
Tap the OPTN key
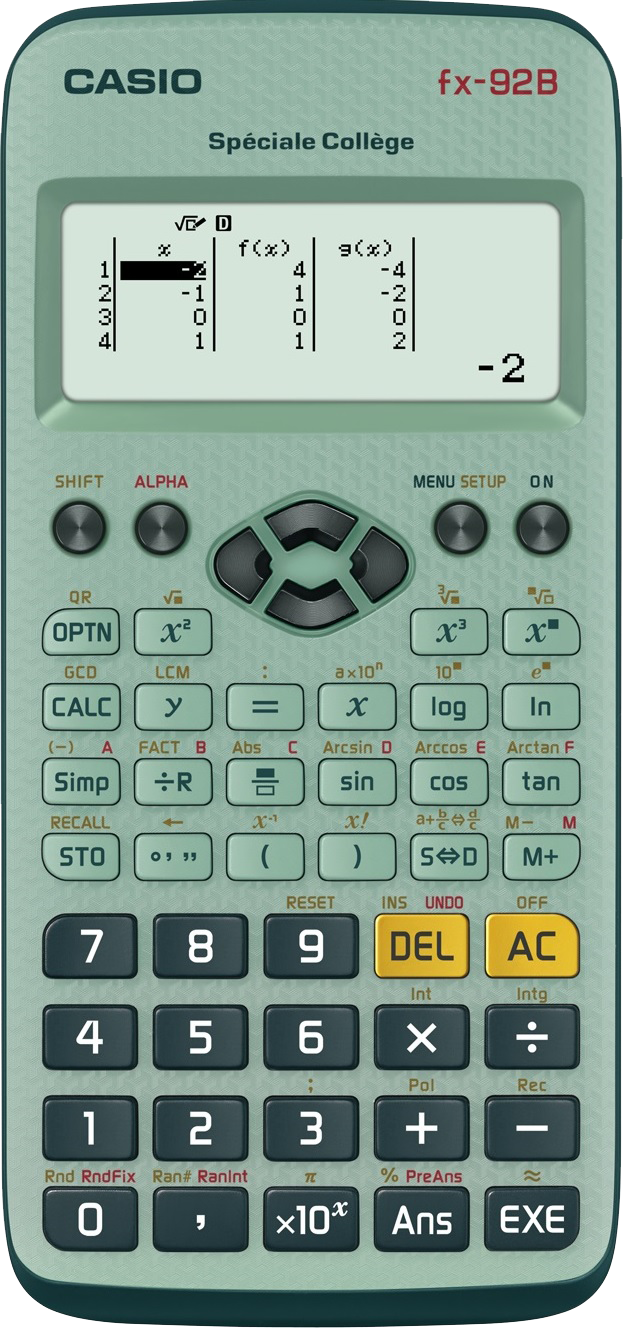point(81,632)
